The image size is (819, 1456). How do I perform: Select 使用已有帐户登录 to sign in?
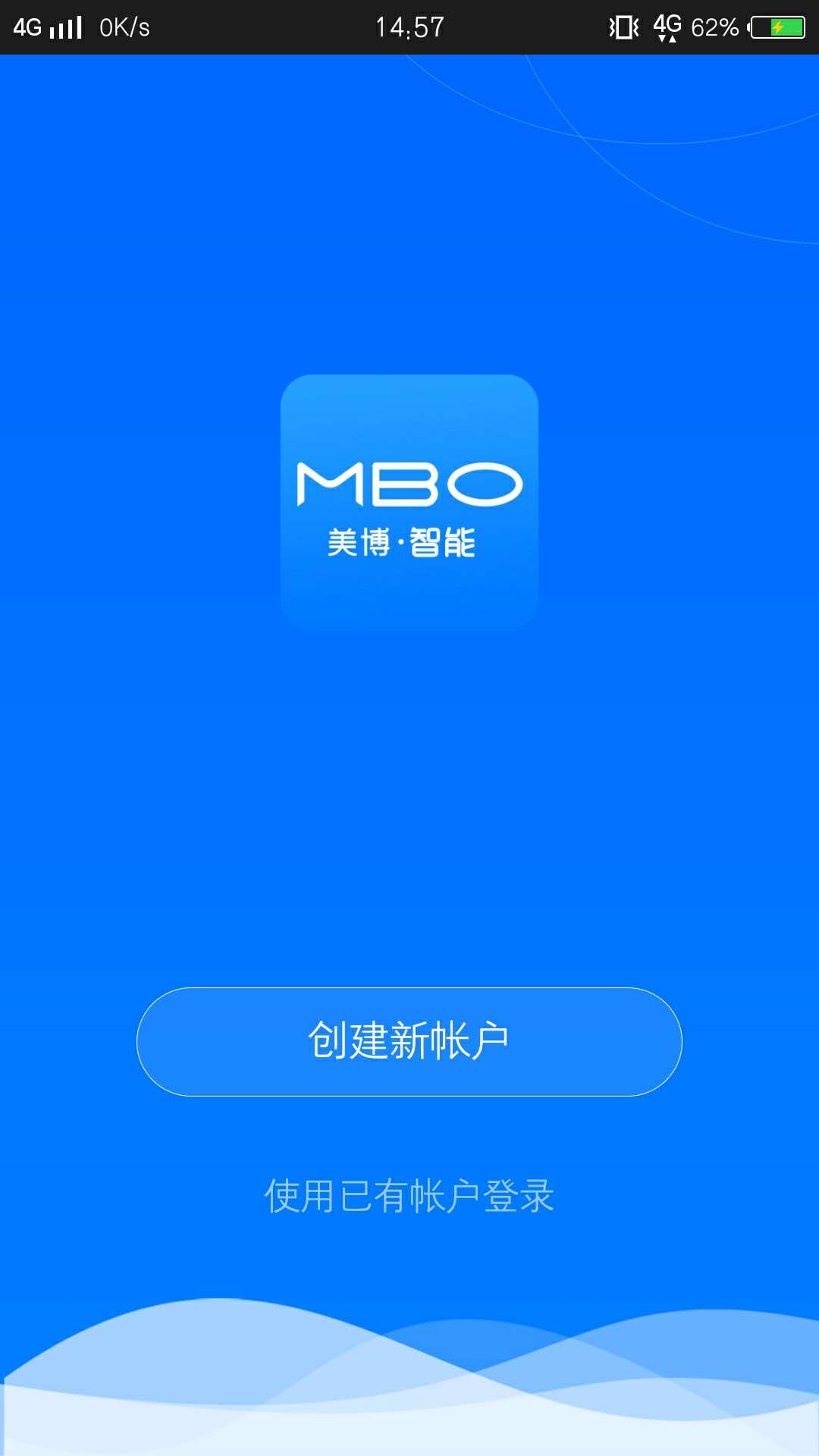click(409, 1197)
